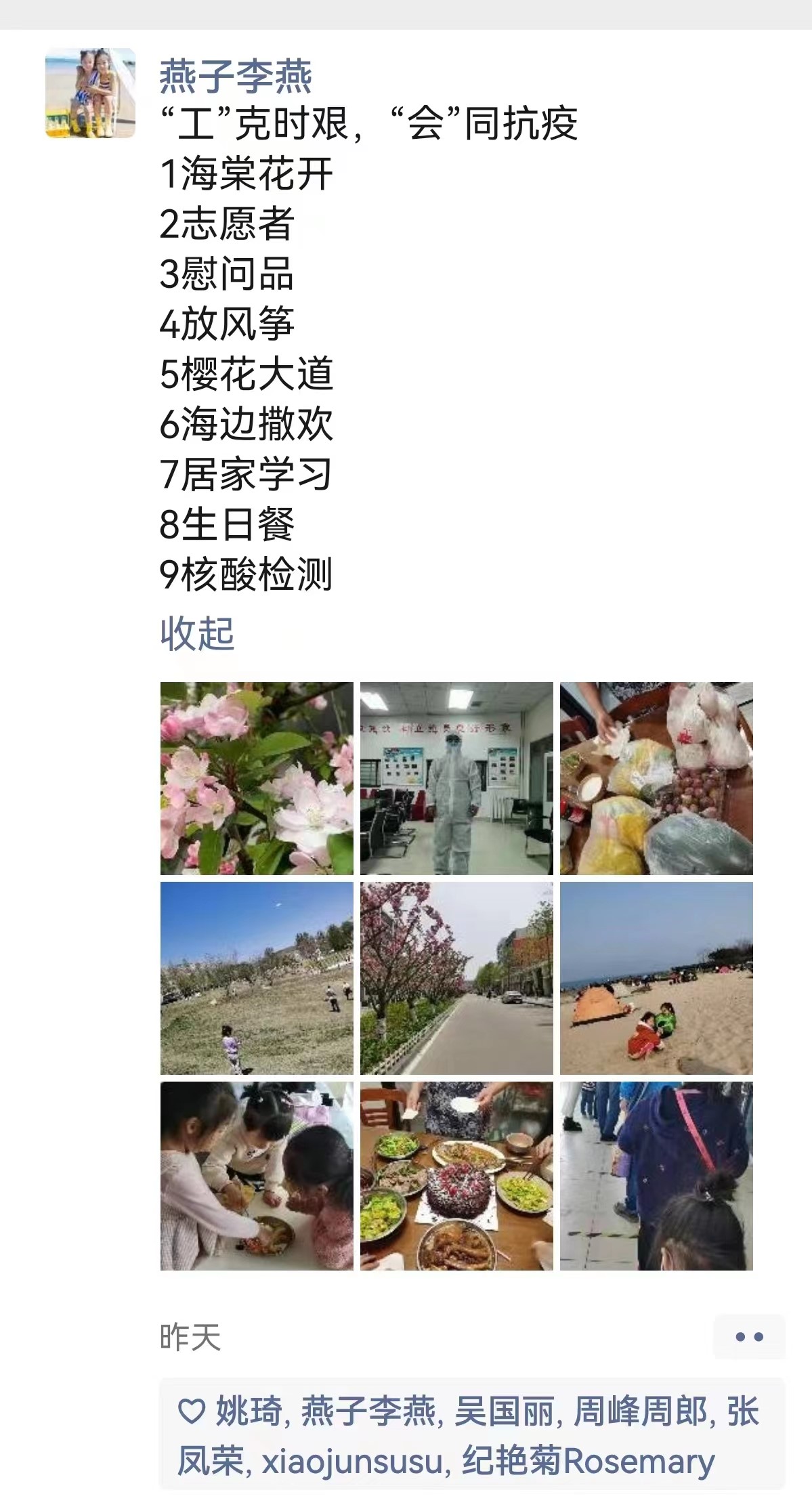Screen dimensions: 812x1511
Task: View the beach sand play photo
Action: (x=656, y=978)
